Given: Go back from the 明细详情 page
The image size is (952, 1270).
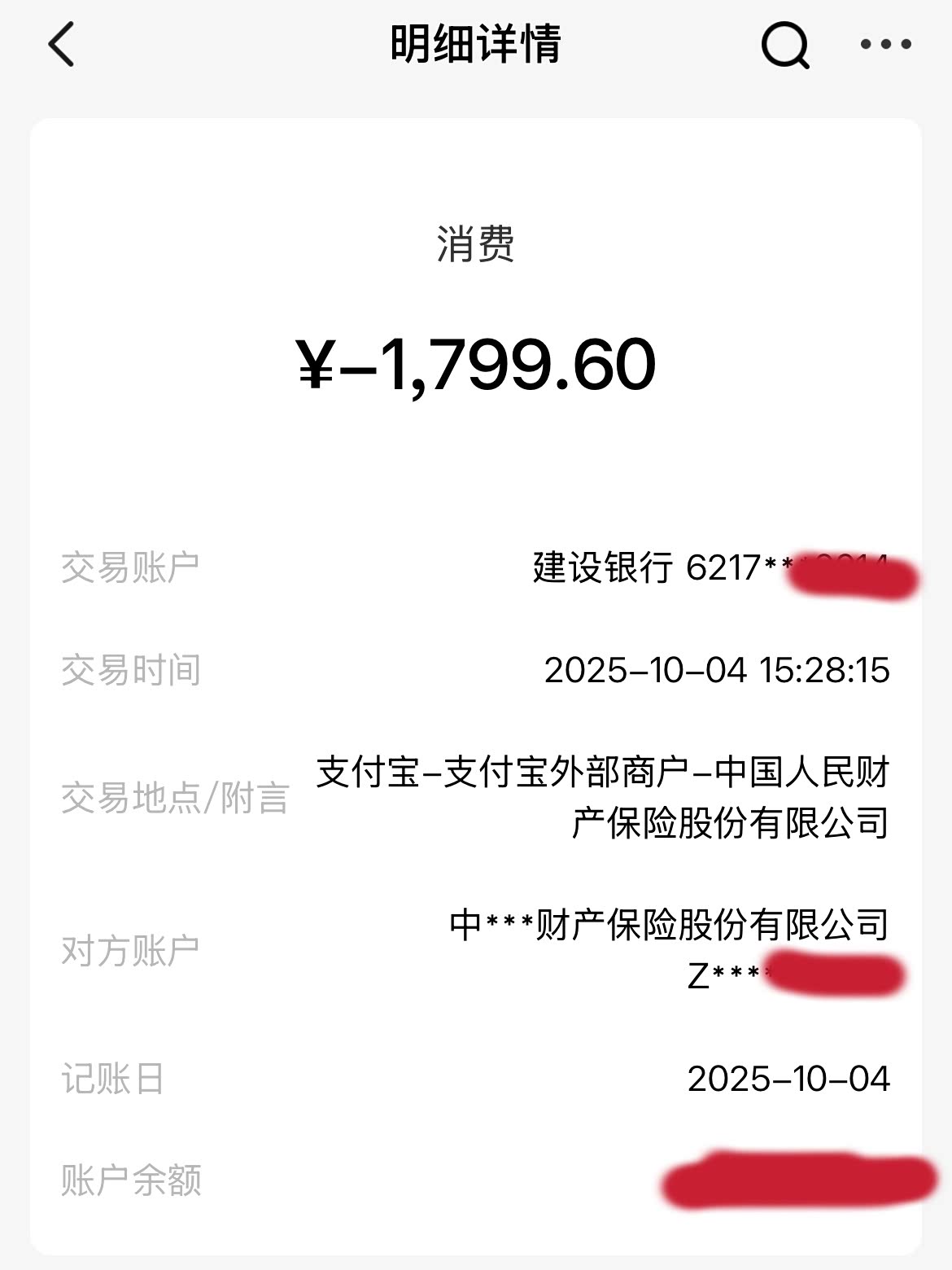Looking at the screenshot, I should (x=62, y=44).
